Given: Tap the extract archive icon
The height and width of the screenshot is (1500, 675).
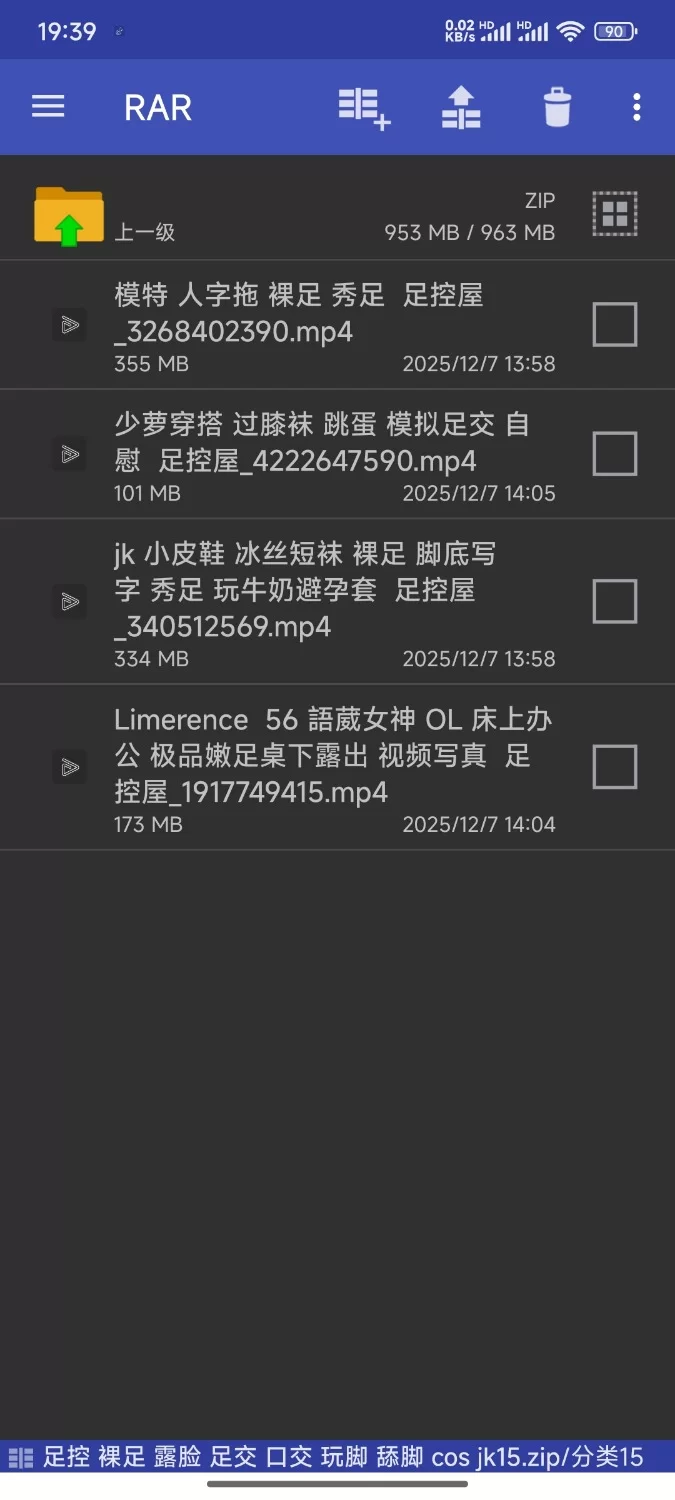Looking at the screenshot, I should coord(461,107).
